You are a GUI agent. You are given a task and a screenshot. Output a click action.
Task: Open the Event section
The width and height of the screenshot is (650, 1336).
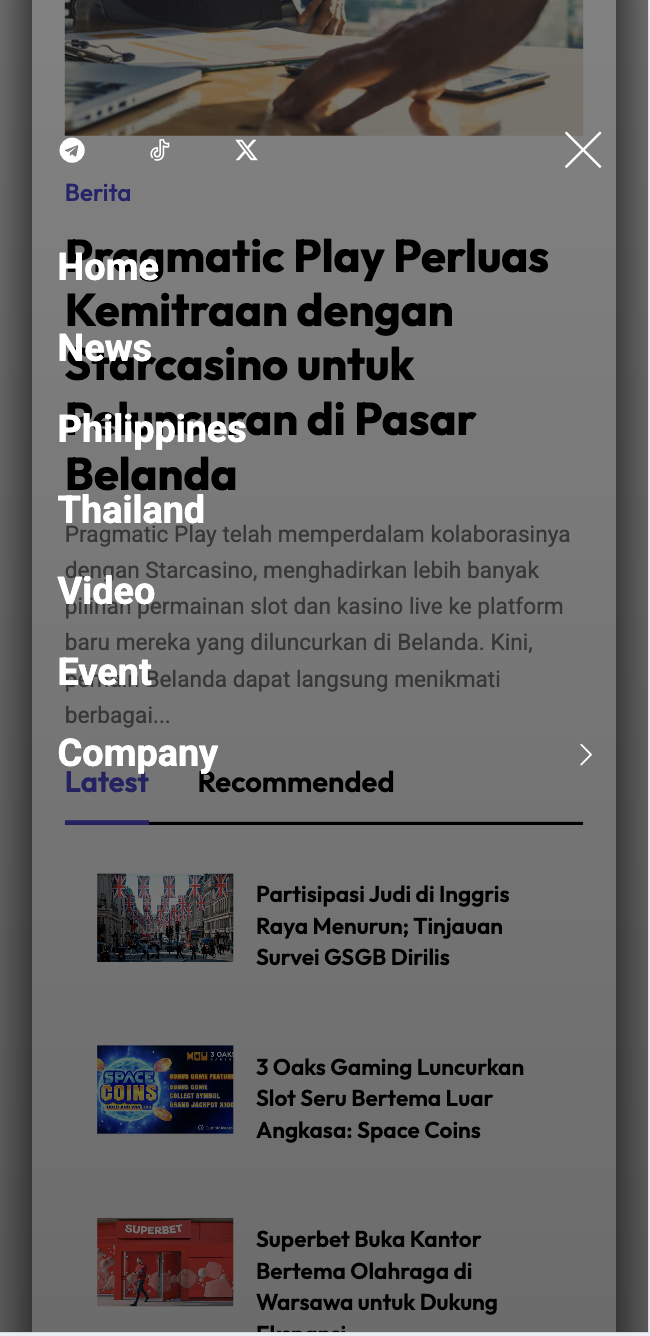pyautogui.click(x=105, y=672)
